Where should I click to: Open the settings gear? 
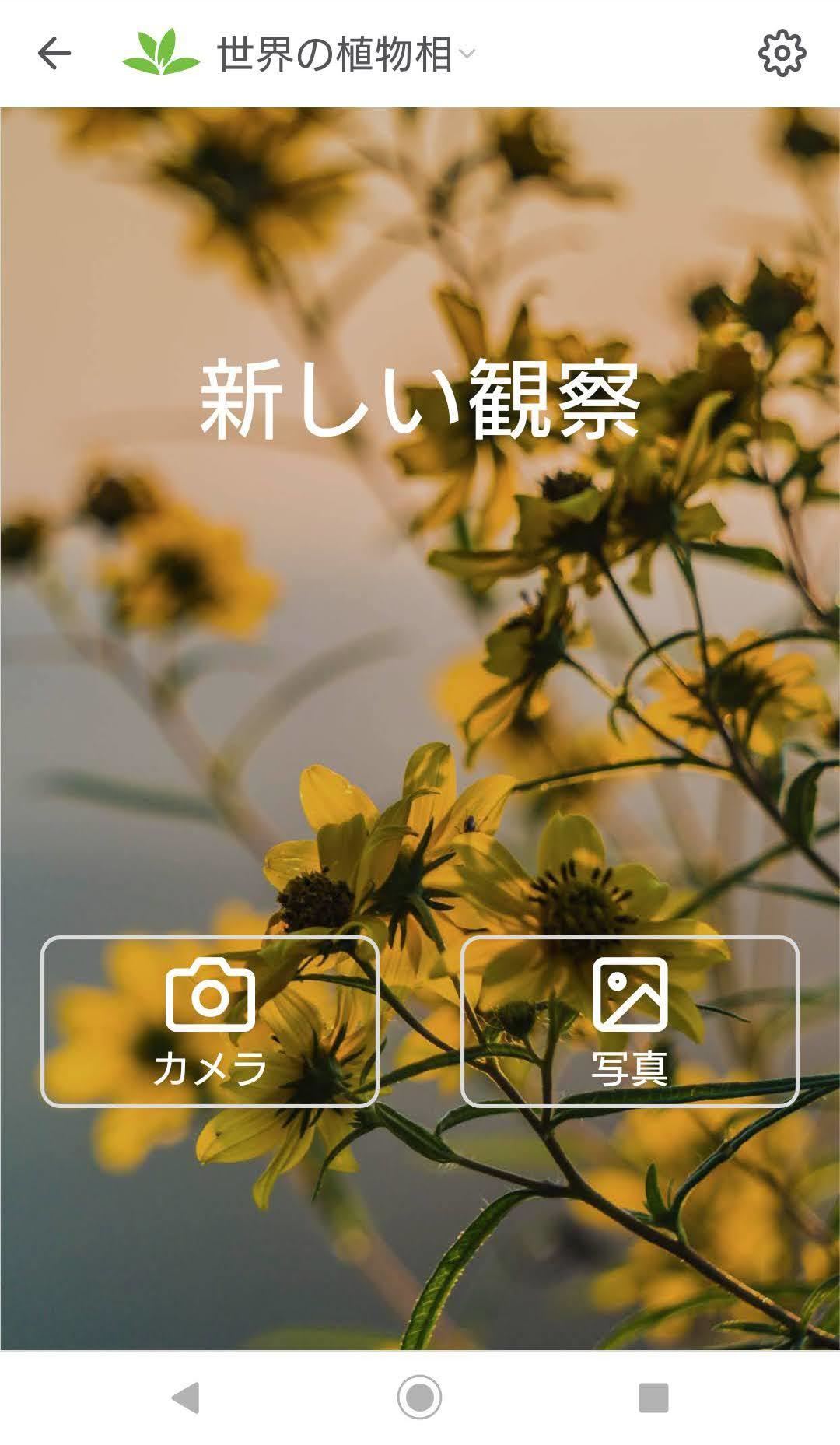[782, 54]
